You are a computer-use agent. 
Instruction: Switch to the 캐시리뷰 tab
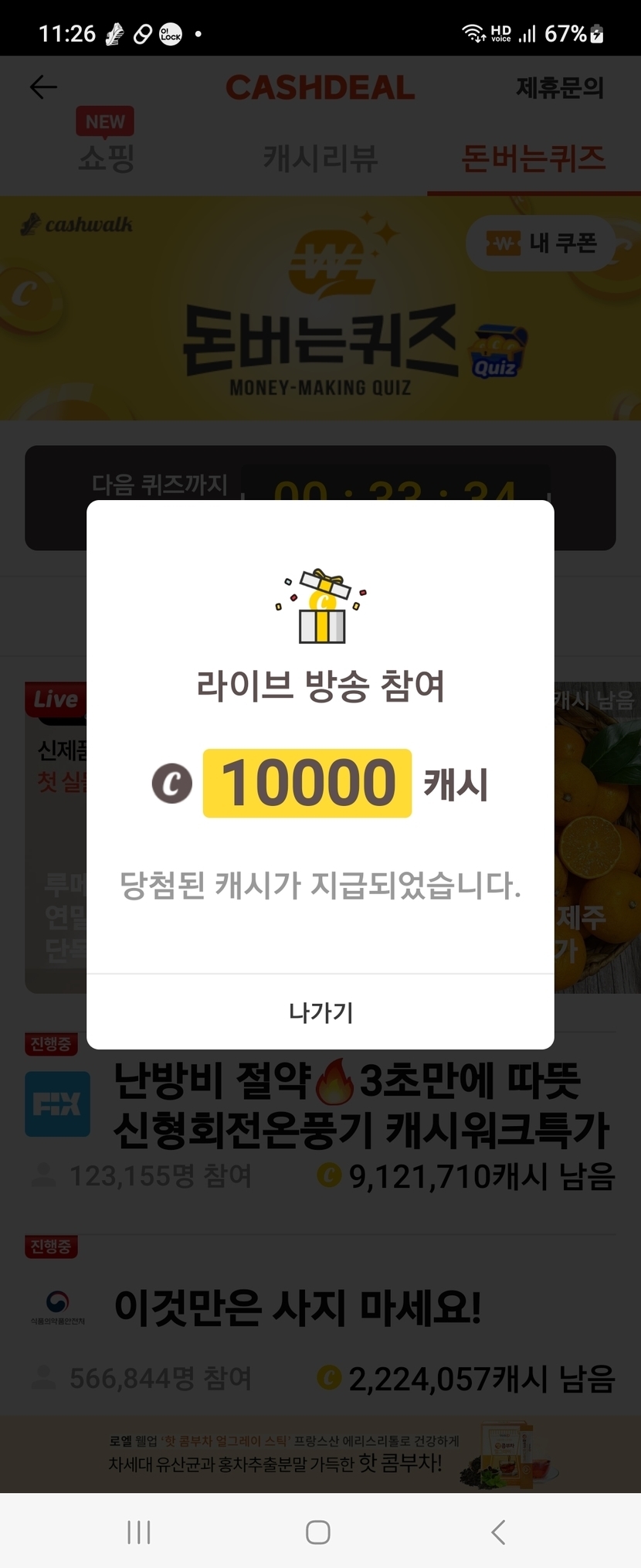[320, 158]
